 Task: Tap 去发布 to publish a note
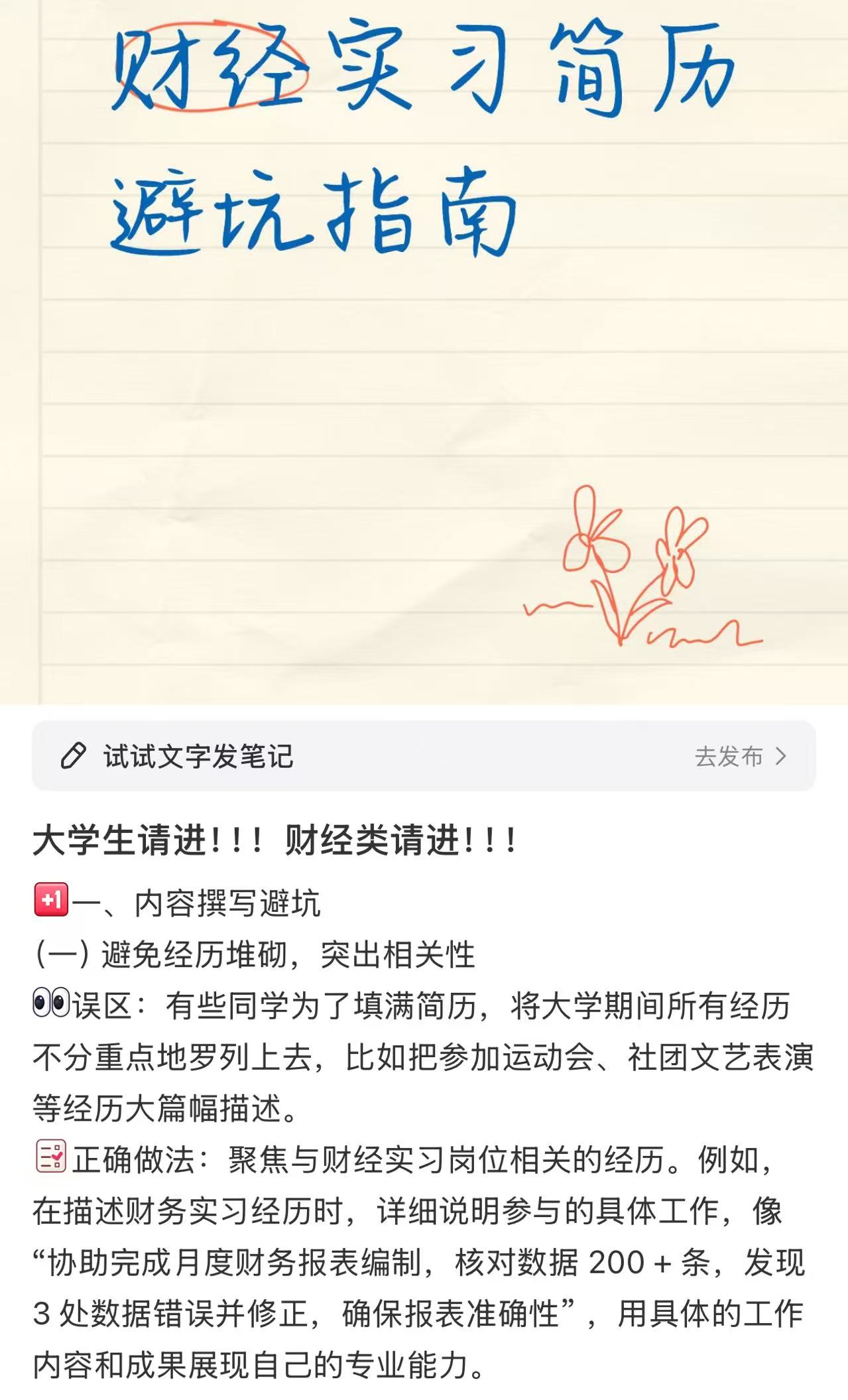tap(739, 756)
